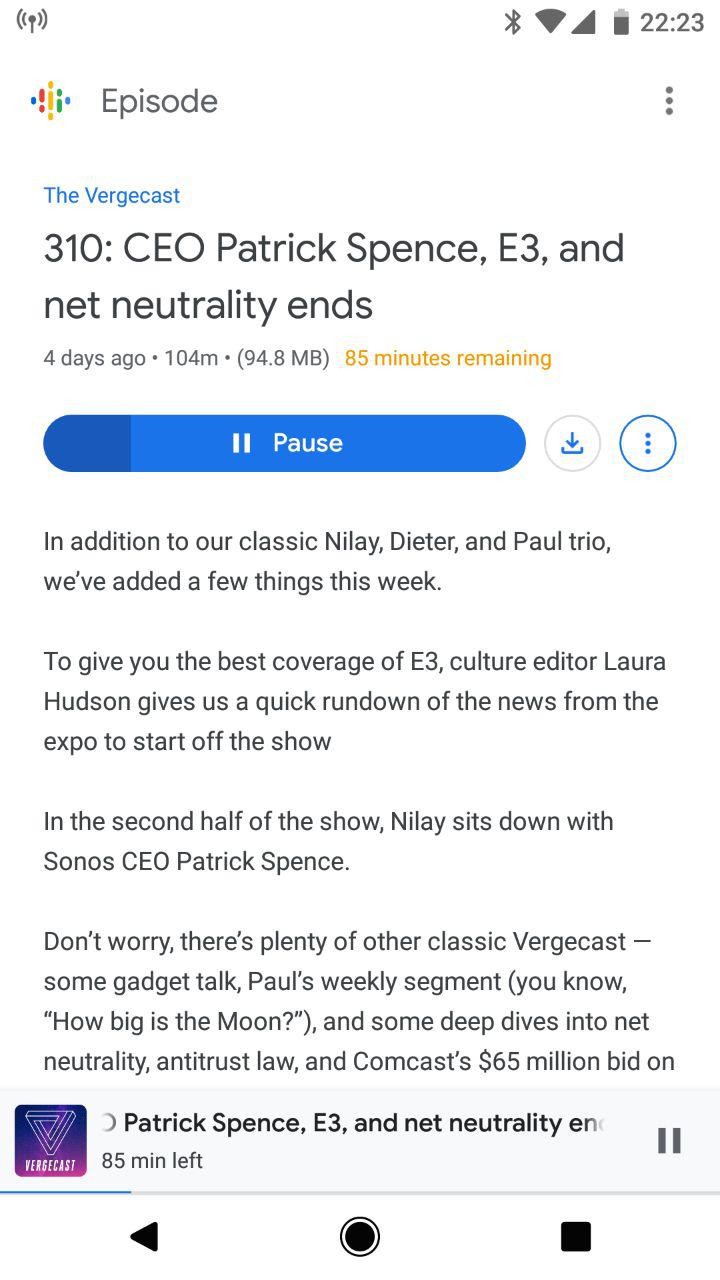Open the circled more options icon beside download

coord(648,443)
